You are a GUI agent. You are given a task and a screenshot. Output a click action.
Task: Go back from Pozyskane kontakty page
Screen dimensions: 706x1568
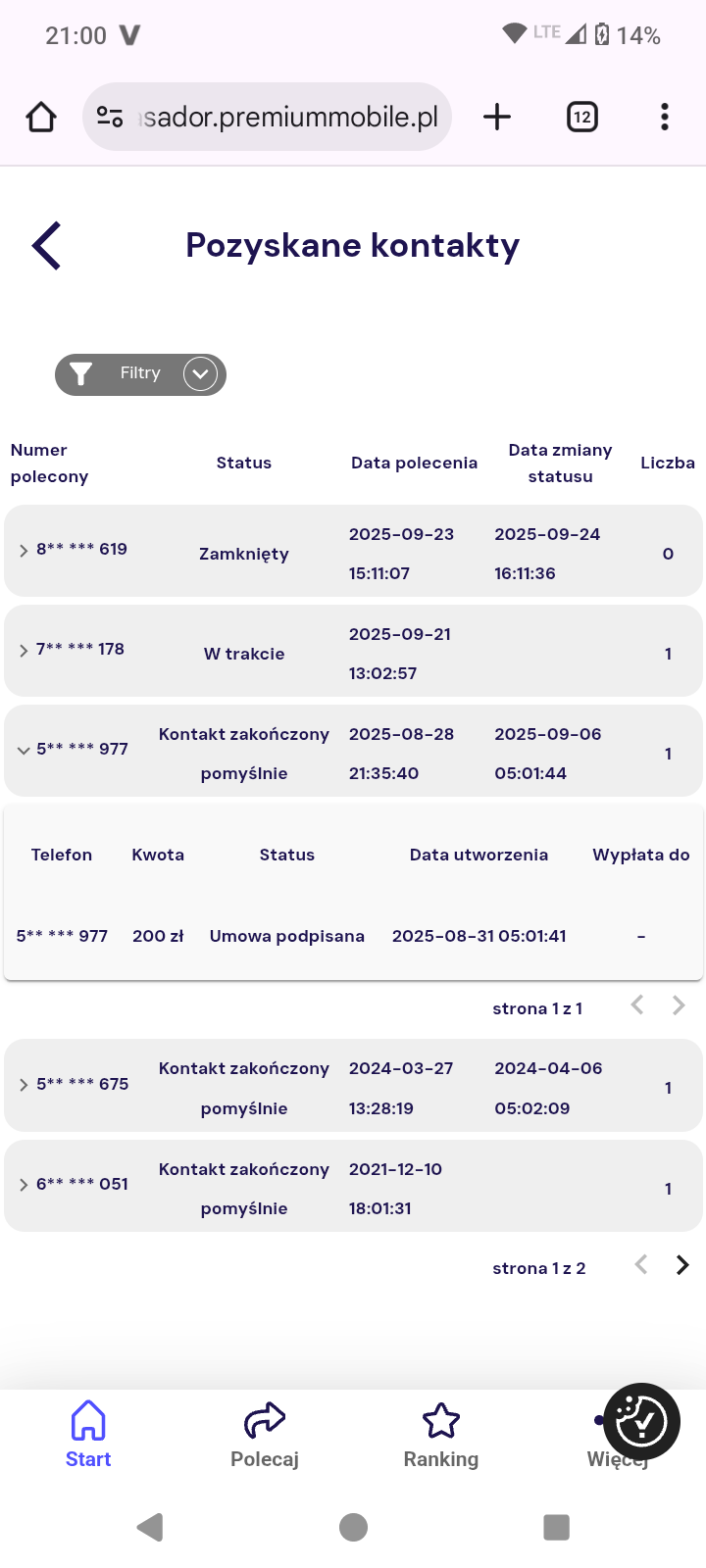click(x=46, y=245)
